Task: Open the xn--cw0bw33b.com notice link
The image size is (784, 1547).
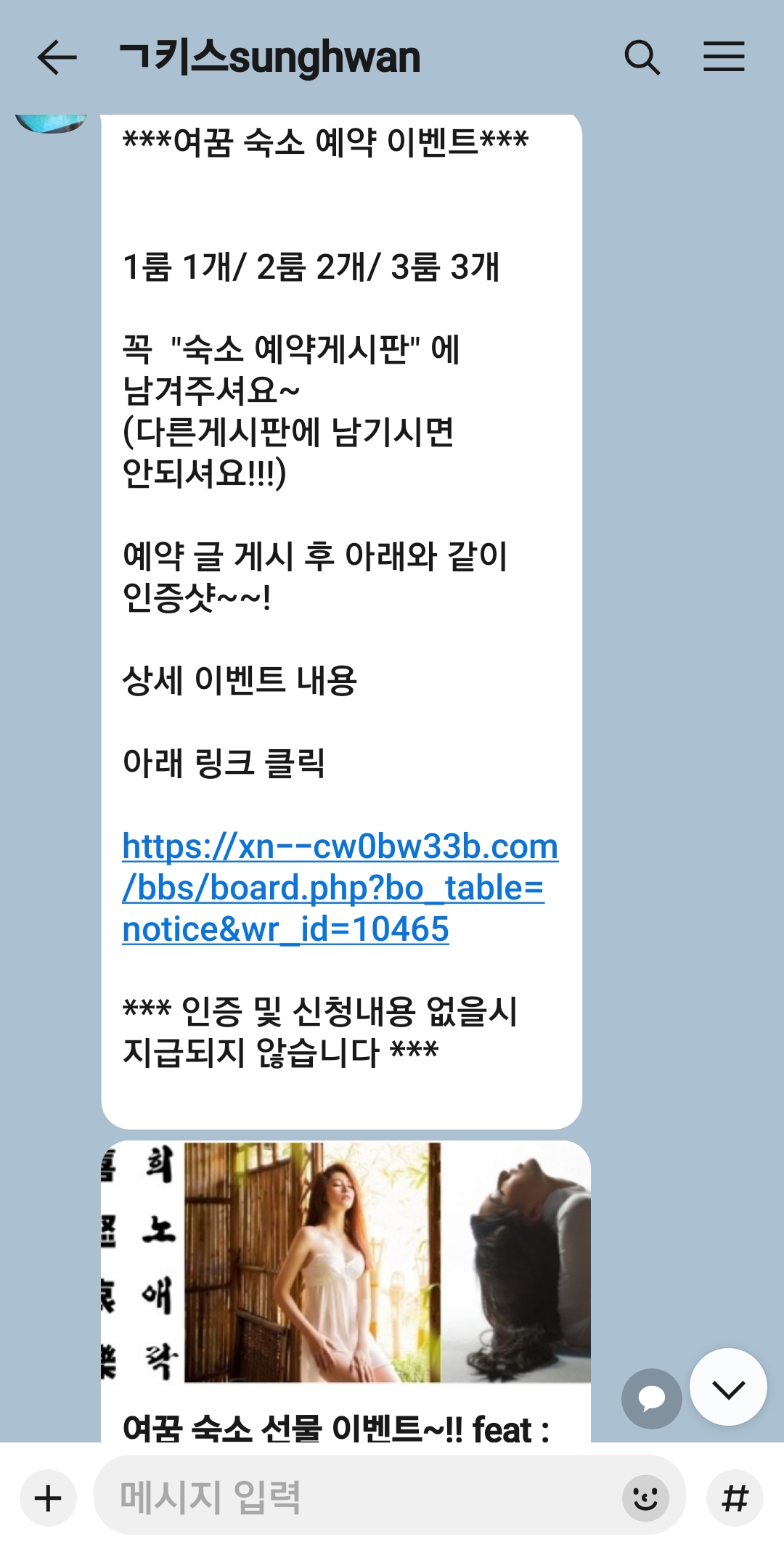Action: 340,887
